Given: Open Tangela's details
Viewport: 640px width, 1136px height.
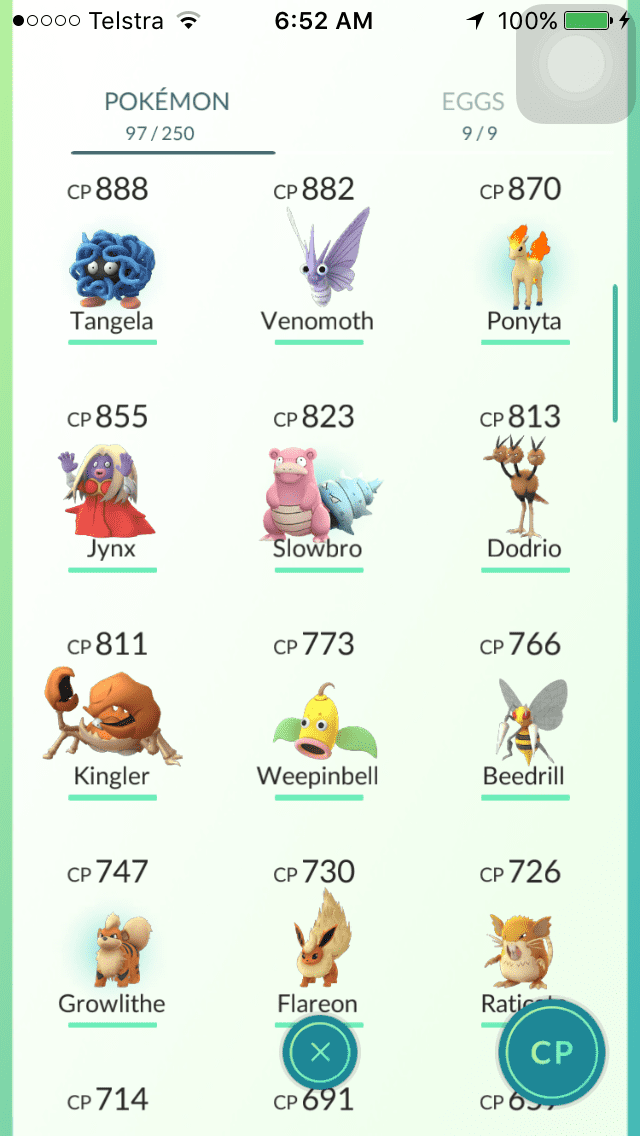Looking at the screenshot, I should tap(112, 270).
